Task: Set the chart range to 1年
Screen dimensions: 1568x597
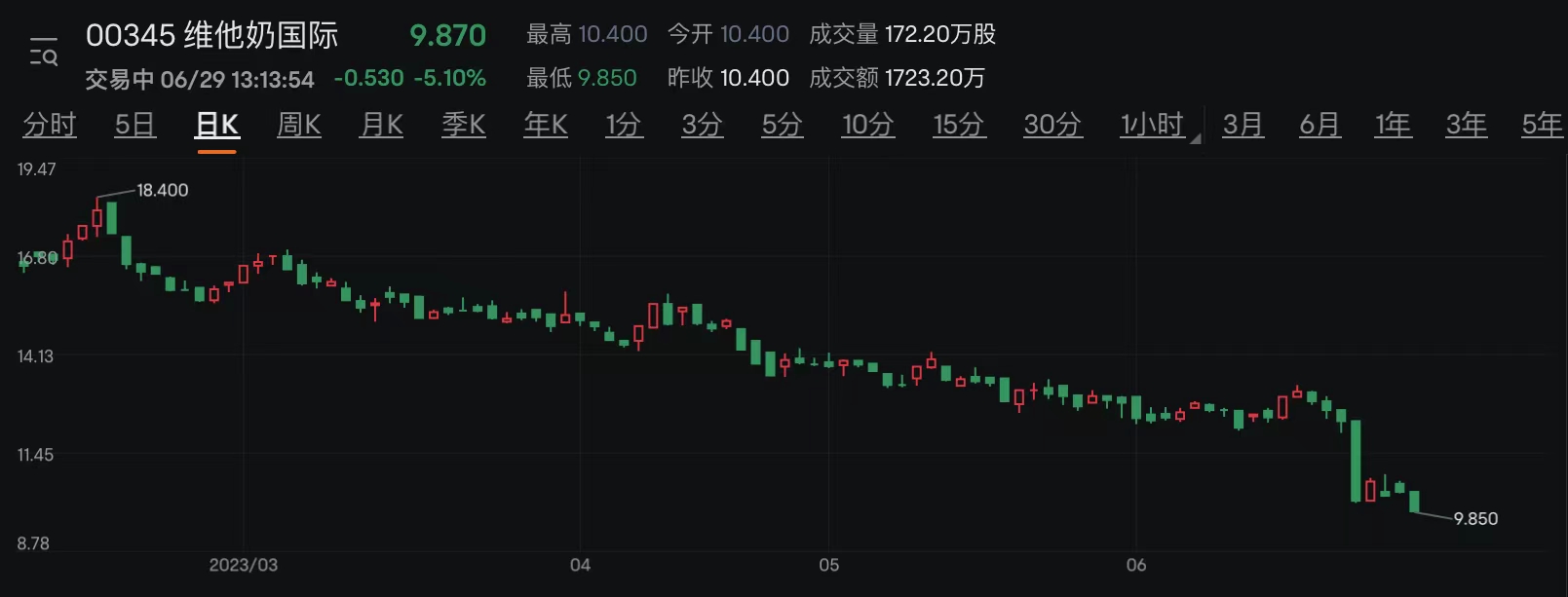Action: click(1393, 125)
